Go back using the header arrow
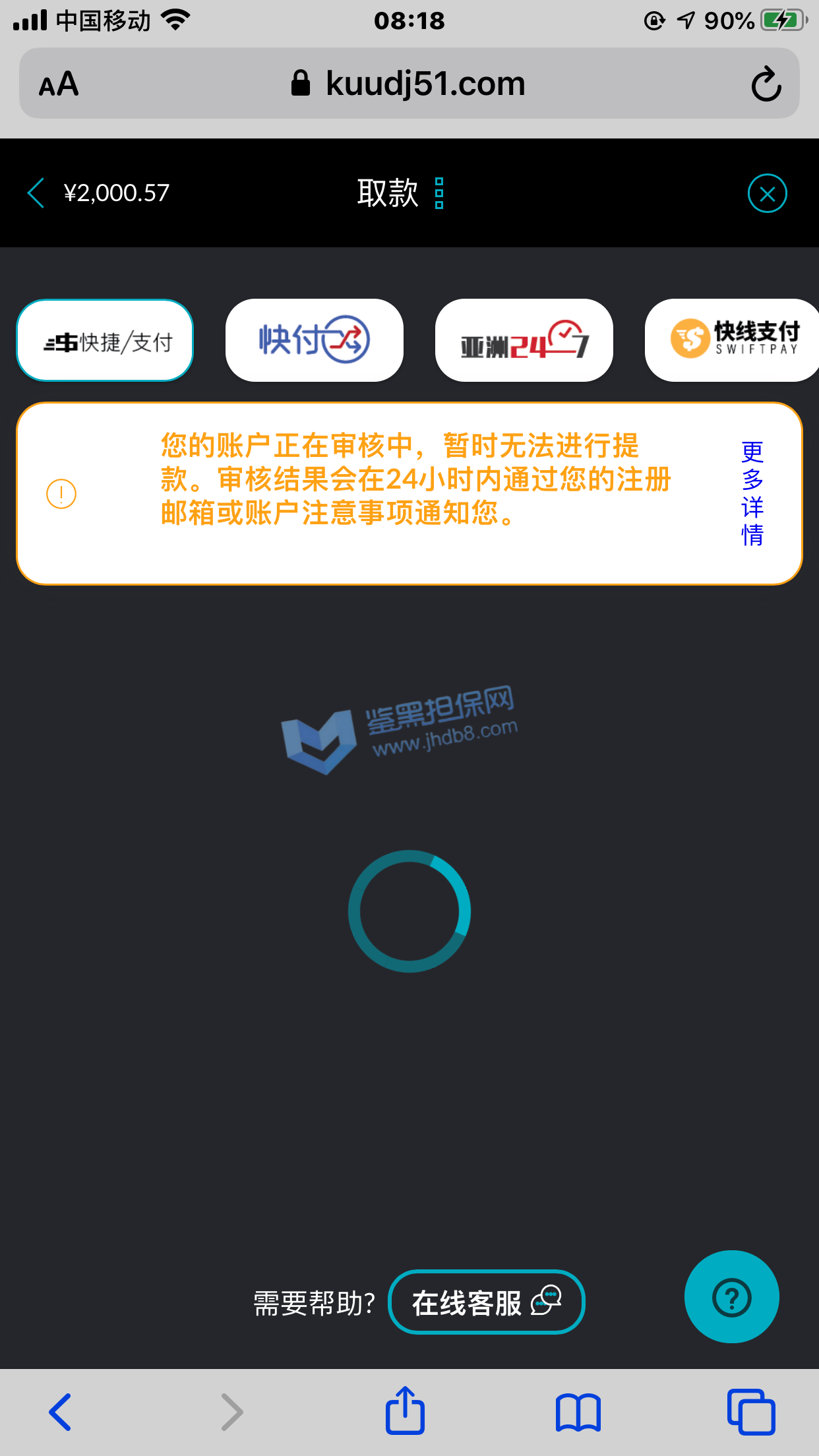This screenshot has height=1456, width=819. [x=36, y=193]
